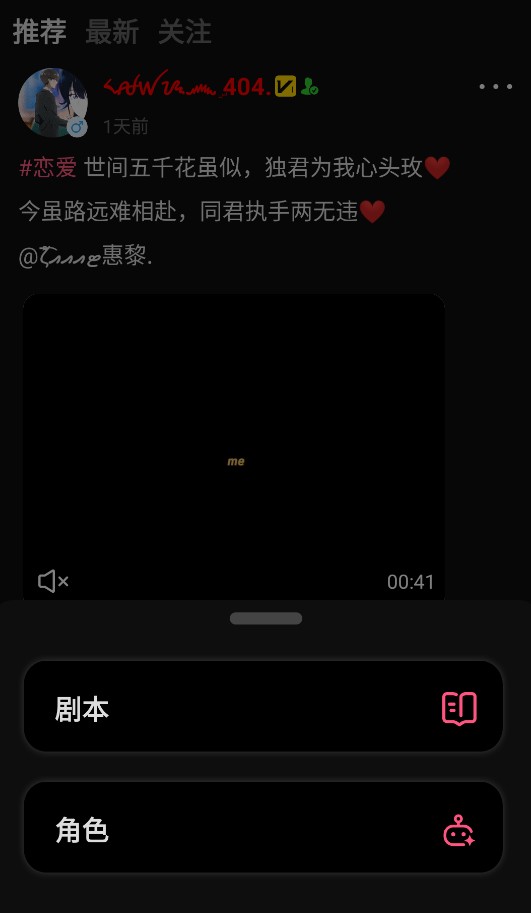Unmute the video with the speaker icon

click(x=53, y=581)
